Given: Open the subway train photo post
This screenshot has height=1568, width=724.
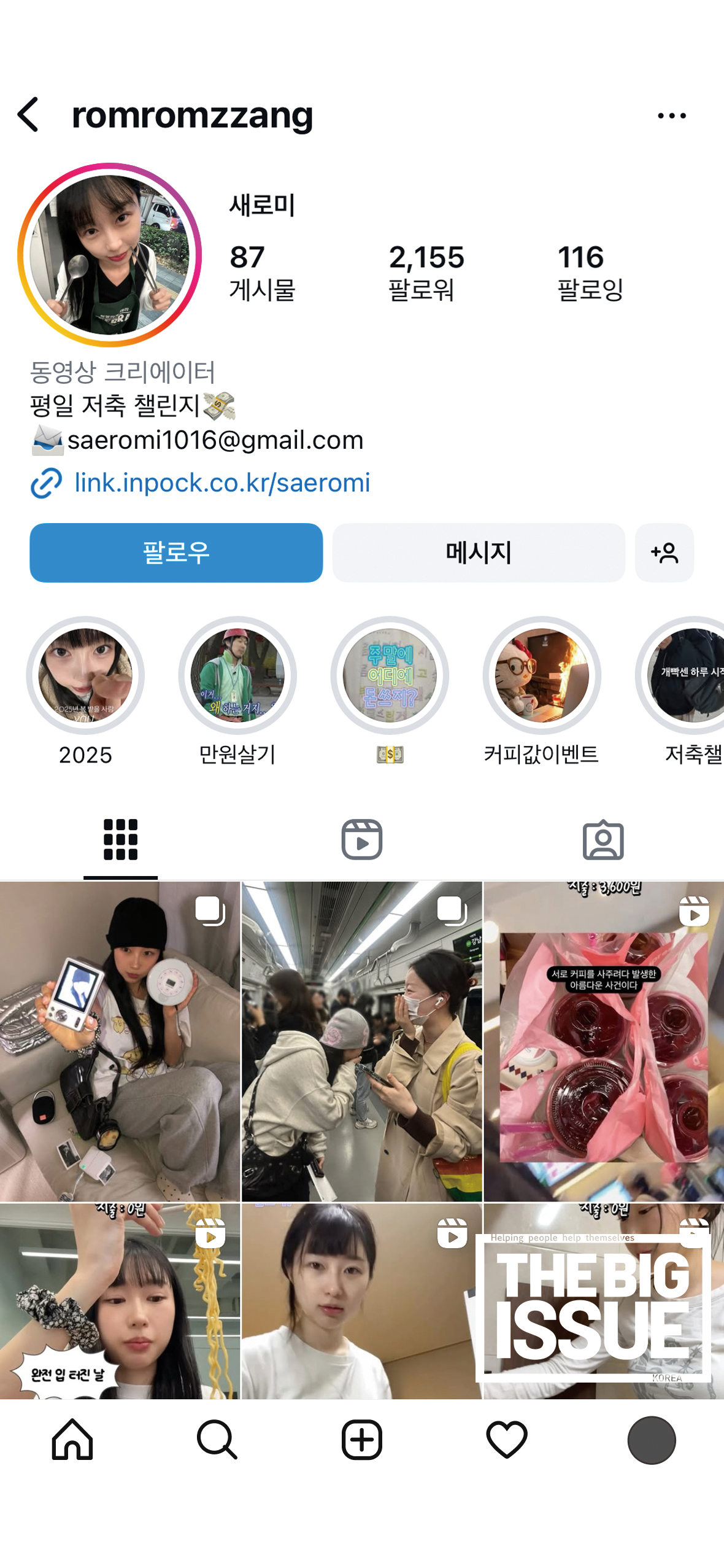Looking at the screenshot, I should tap(361, 1041).
